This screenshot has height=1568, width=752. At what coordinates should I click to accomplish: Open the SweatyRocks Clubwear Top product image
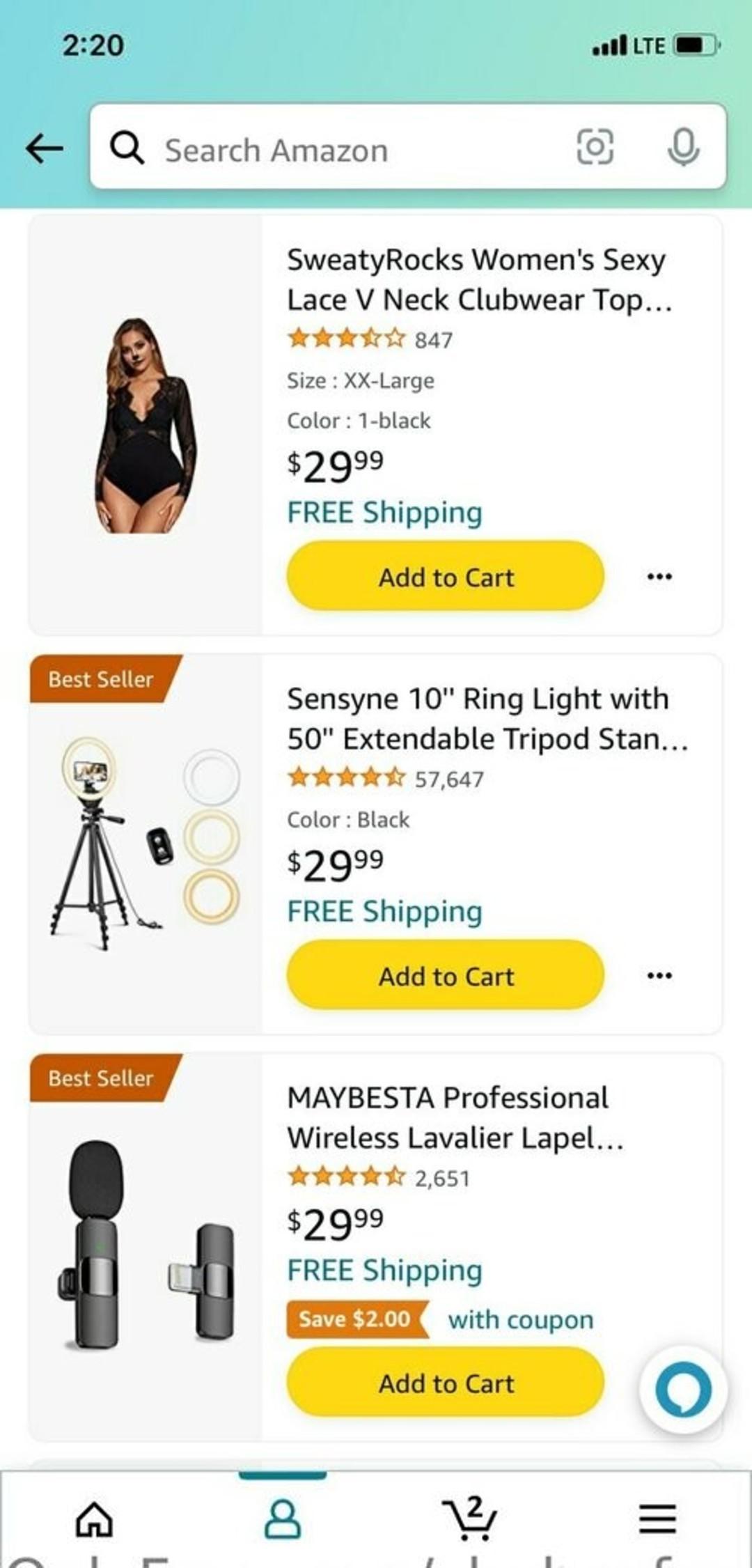146,426
